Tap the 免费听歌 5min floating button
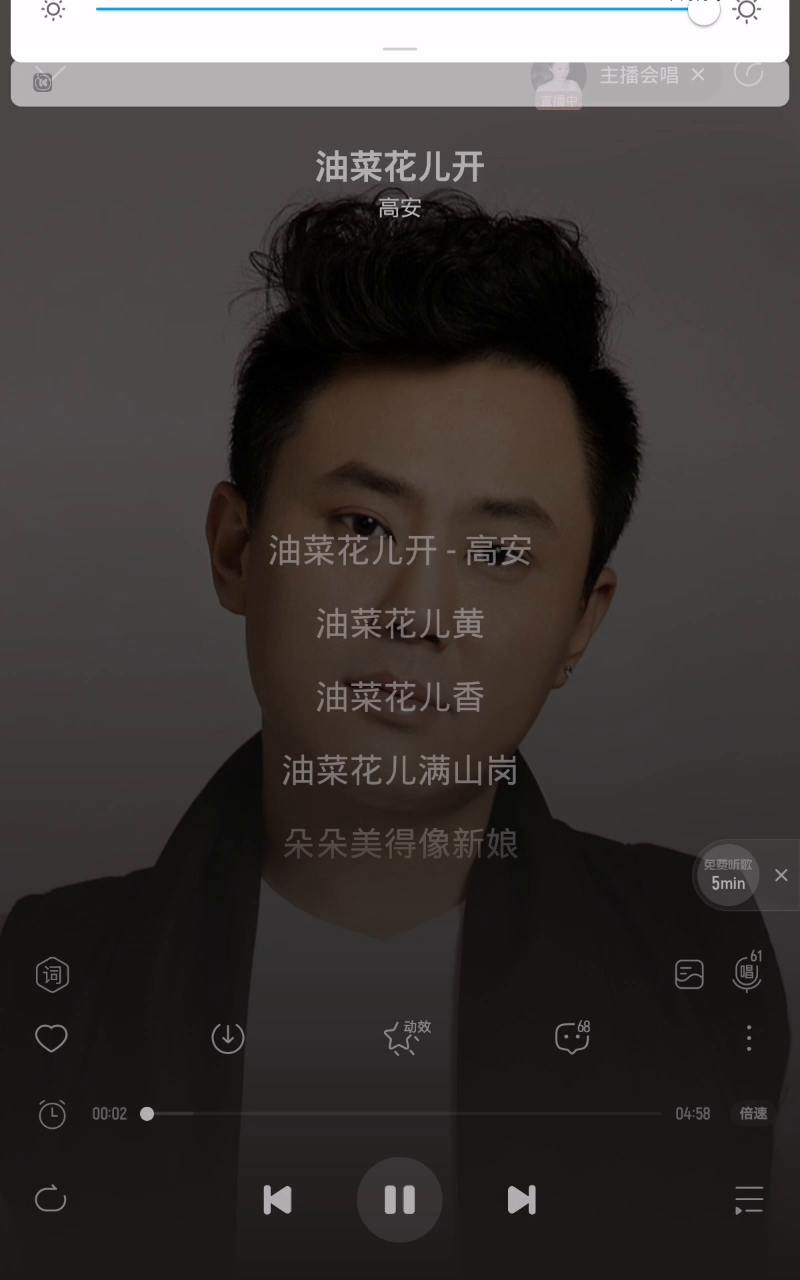This screenshot has height=1280, width=800. coord(727,875)
